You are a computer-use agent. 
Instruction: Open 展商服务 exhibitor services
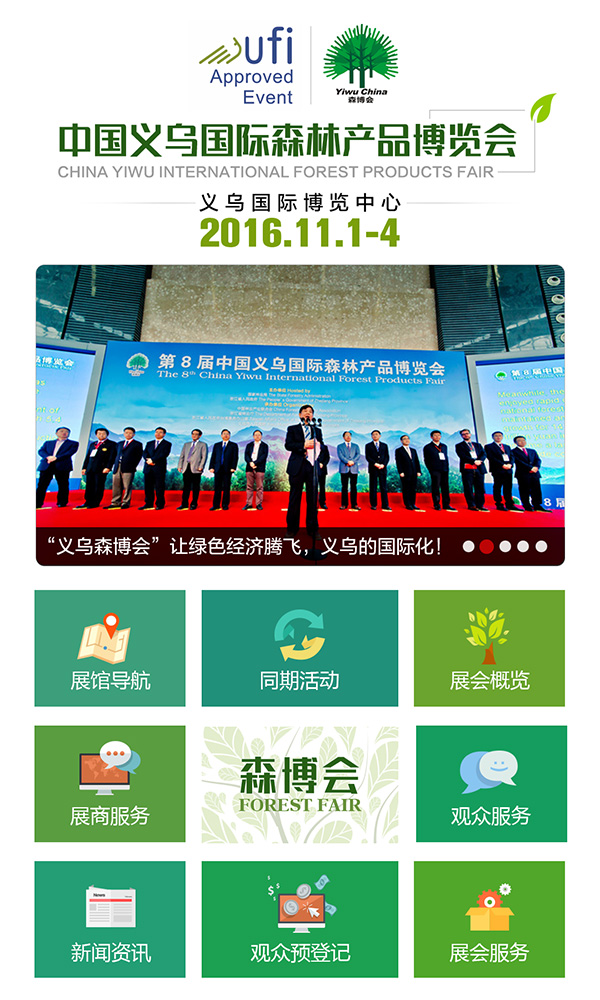point(110,784)
